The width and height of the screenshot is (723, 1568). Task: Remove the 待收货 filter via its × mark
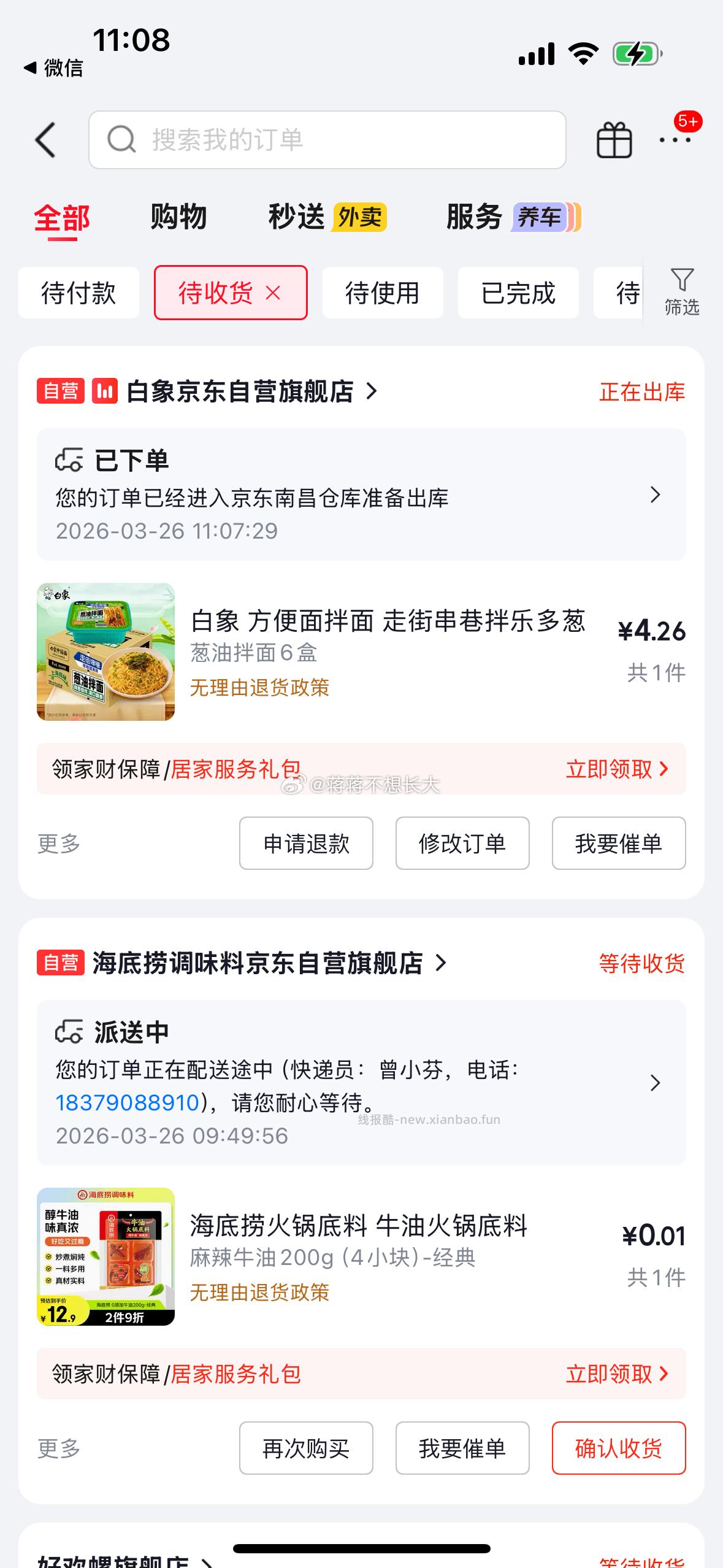274,293
